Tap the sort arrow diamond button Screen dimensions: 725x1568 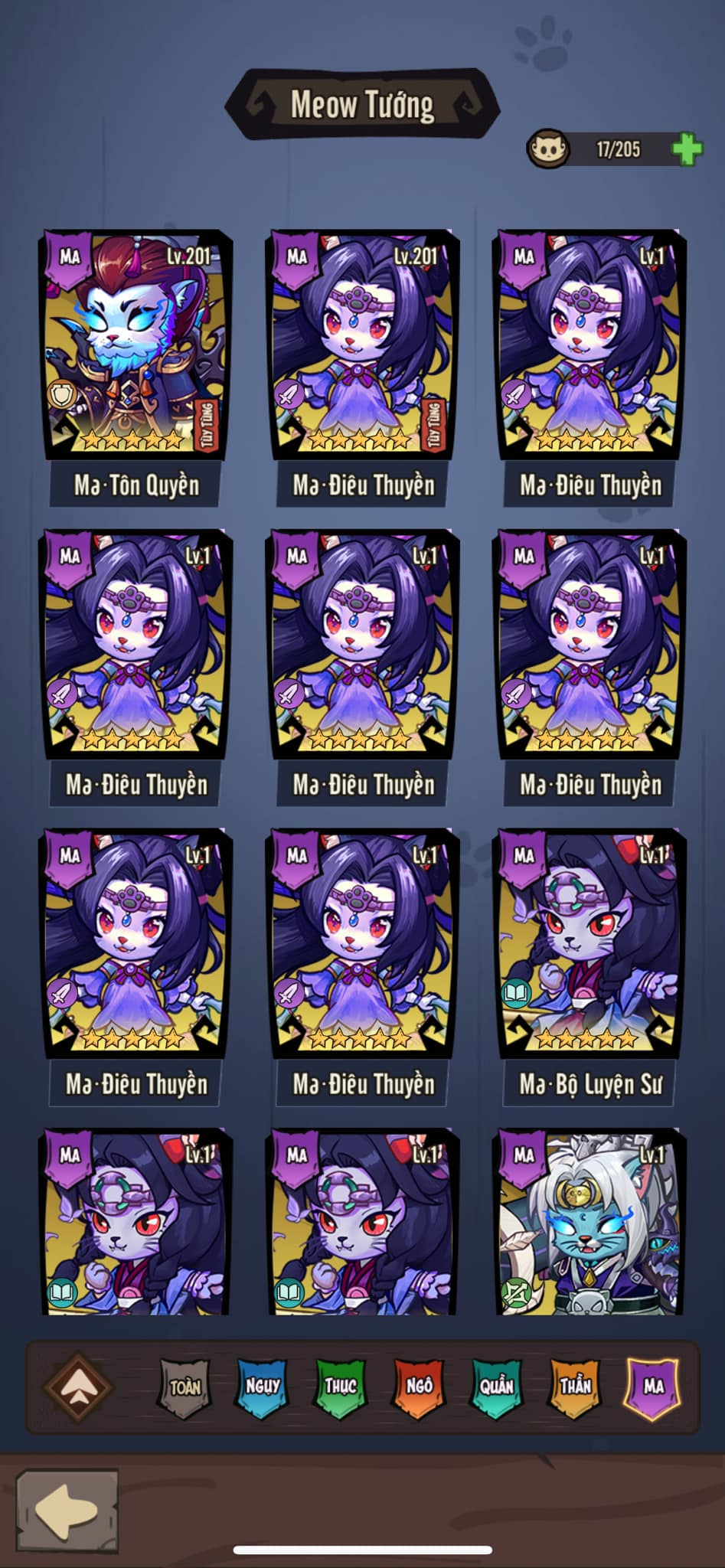pyautogui.click(x=77, y=1387)
